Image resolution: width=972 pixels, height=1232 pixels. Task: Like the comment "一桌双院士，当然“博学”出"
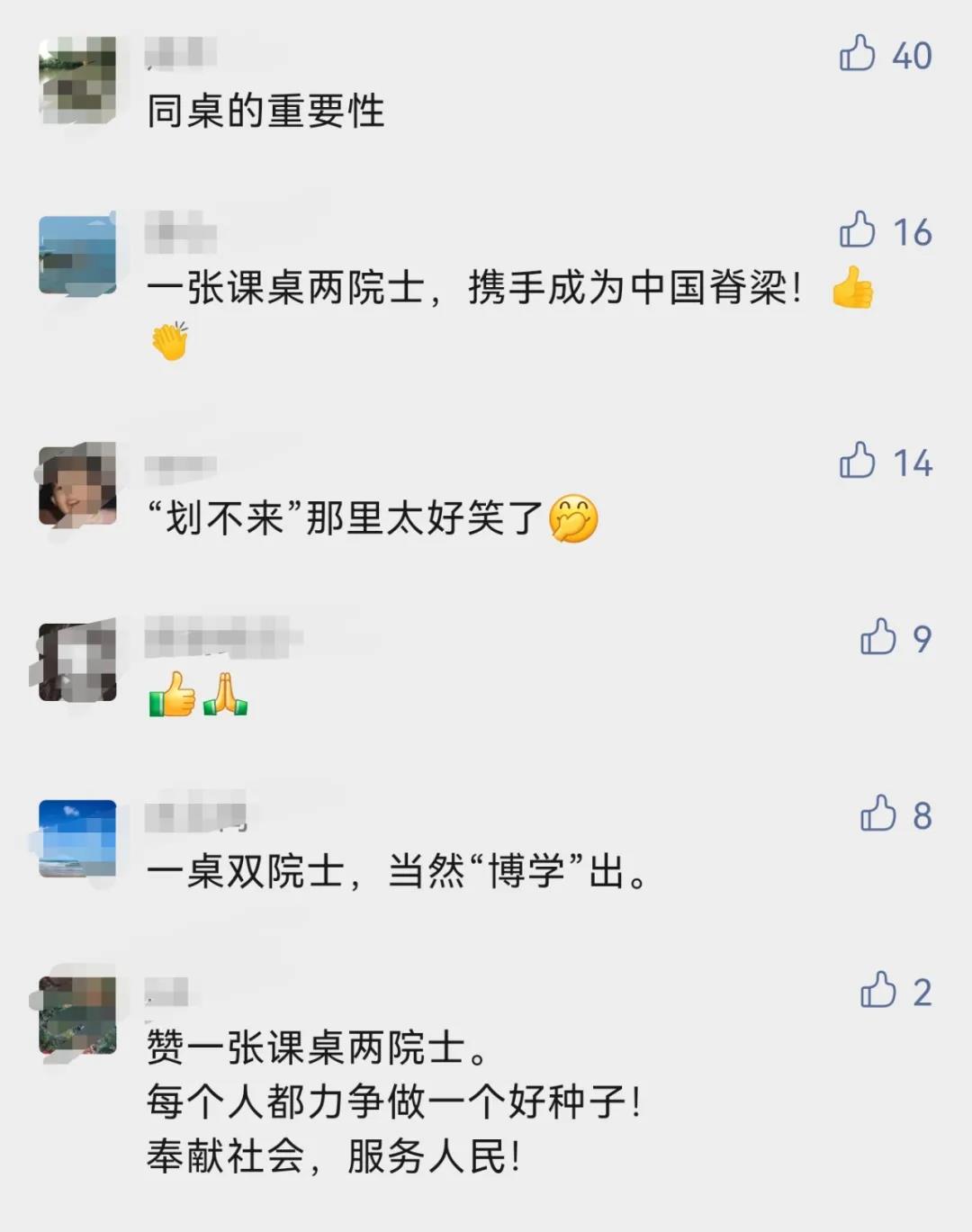point(877,814)
